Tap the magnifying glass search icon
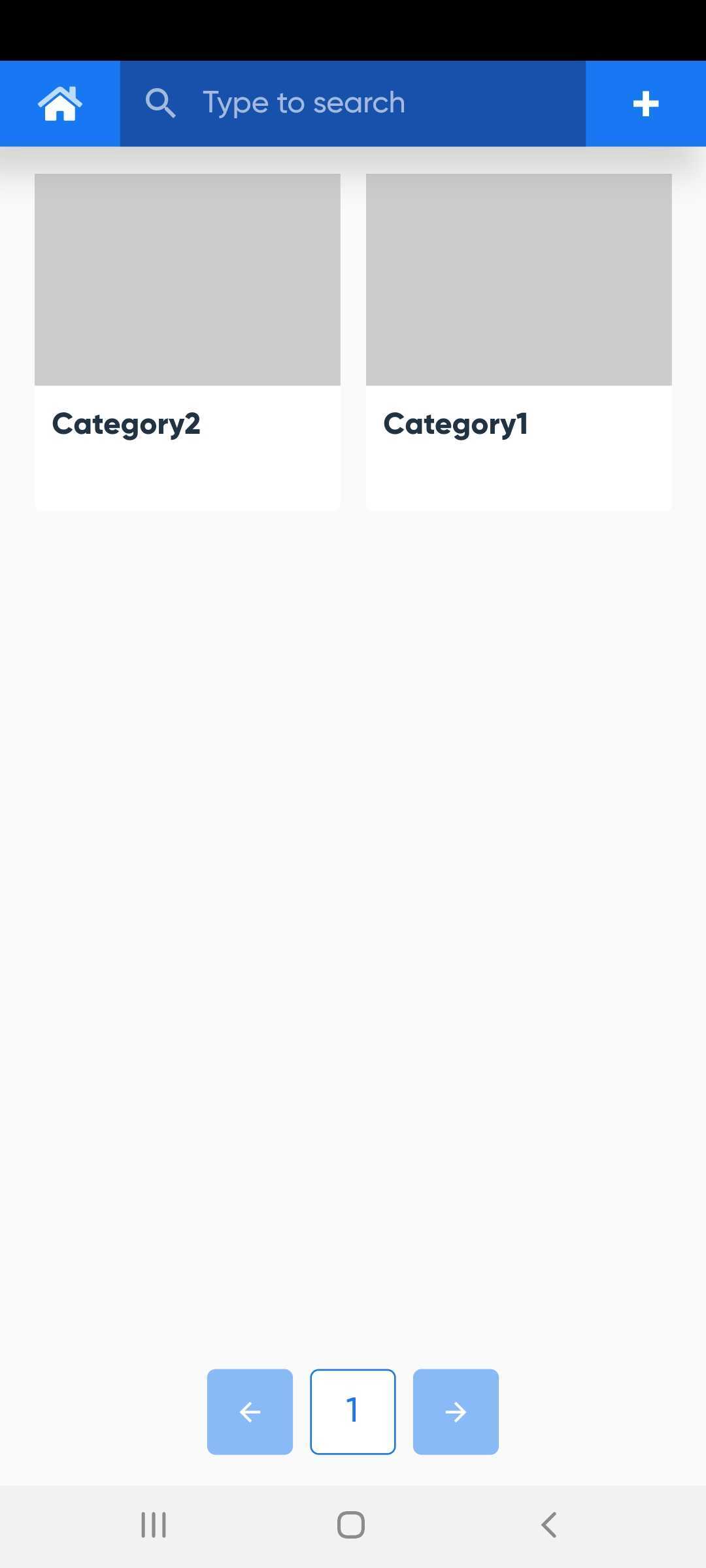 coord(160,103)
